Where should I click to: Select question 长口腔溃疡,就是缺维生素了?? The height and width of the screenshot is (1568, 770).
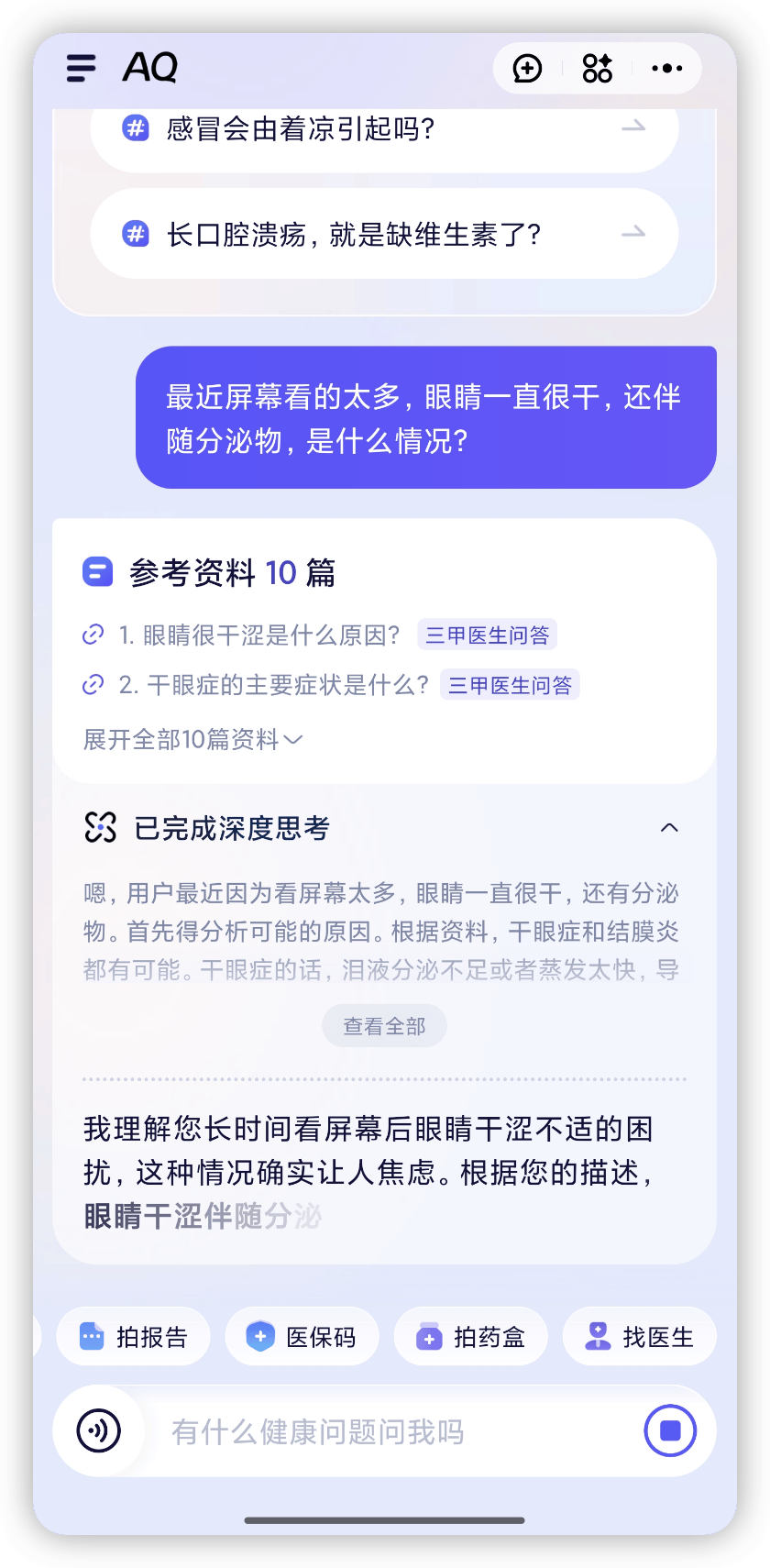384,235
